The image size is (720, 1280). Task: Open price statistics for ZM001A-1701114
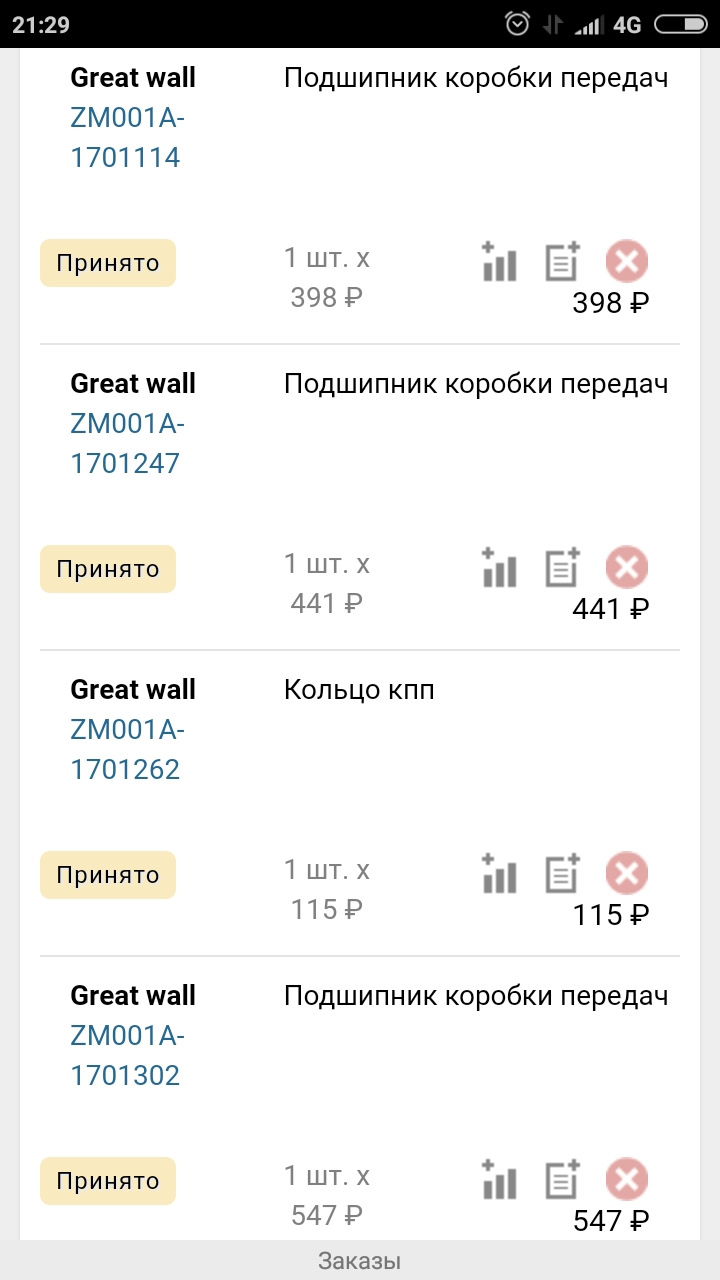click(x=499, y=262)
